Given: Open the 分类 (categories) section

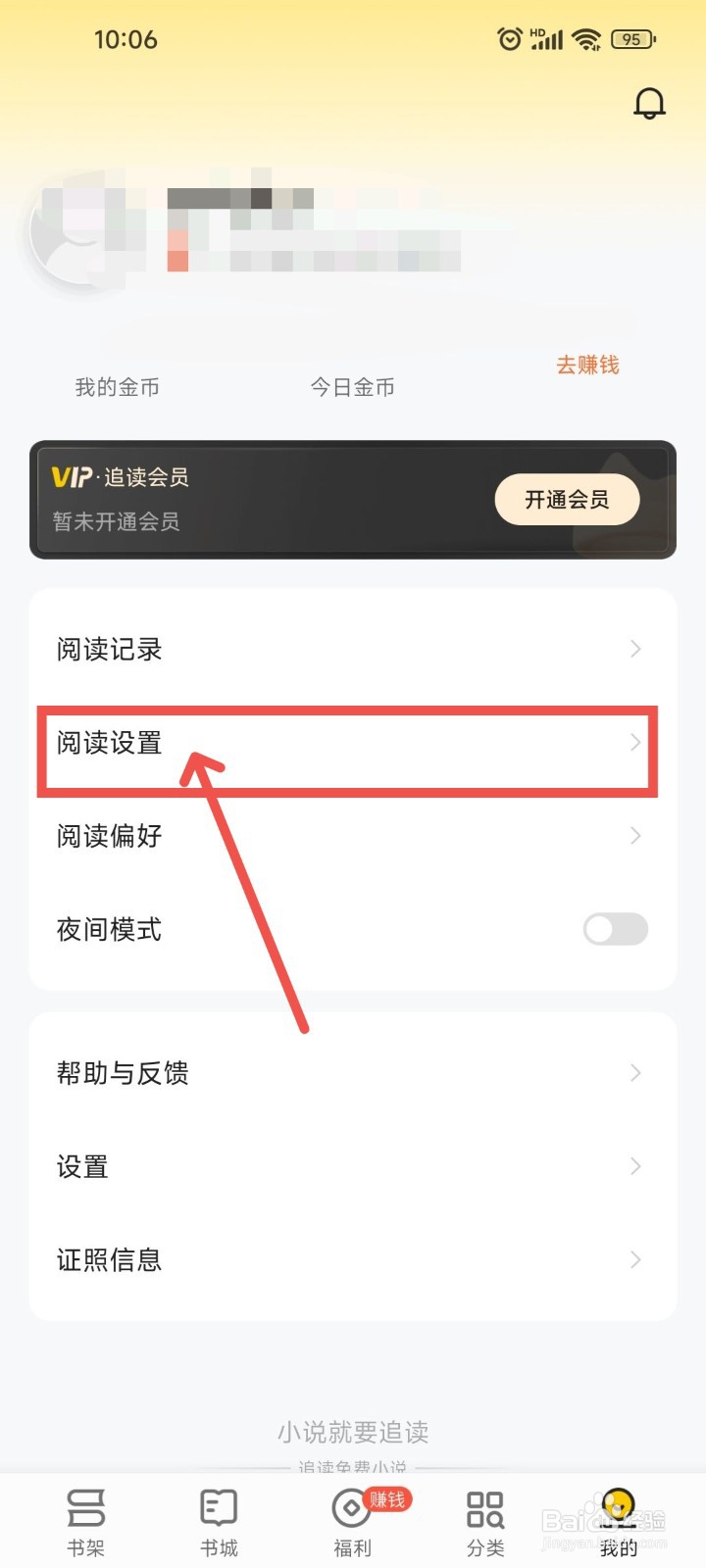Looking at the screenshot, I should click(484, 1519).
